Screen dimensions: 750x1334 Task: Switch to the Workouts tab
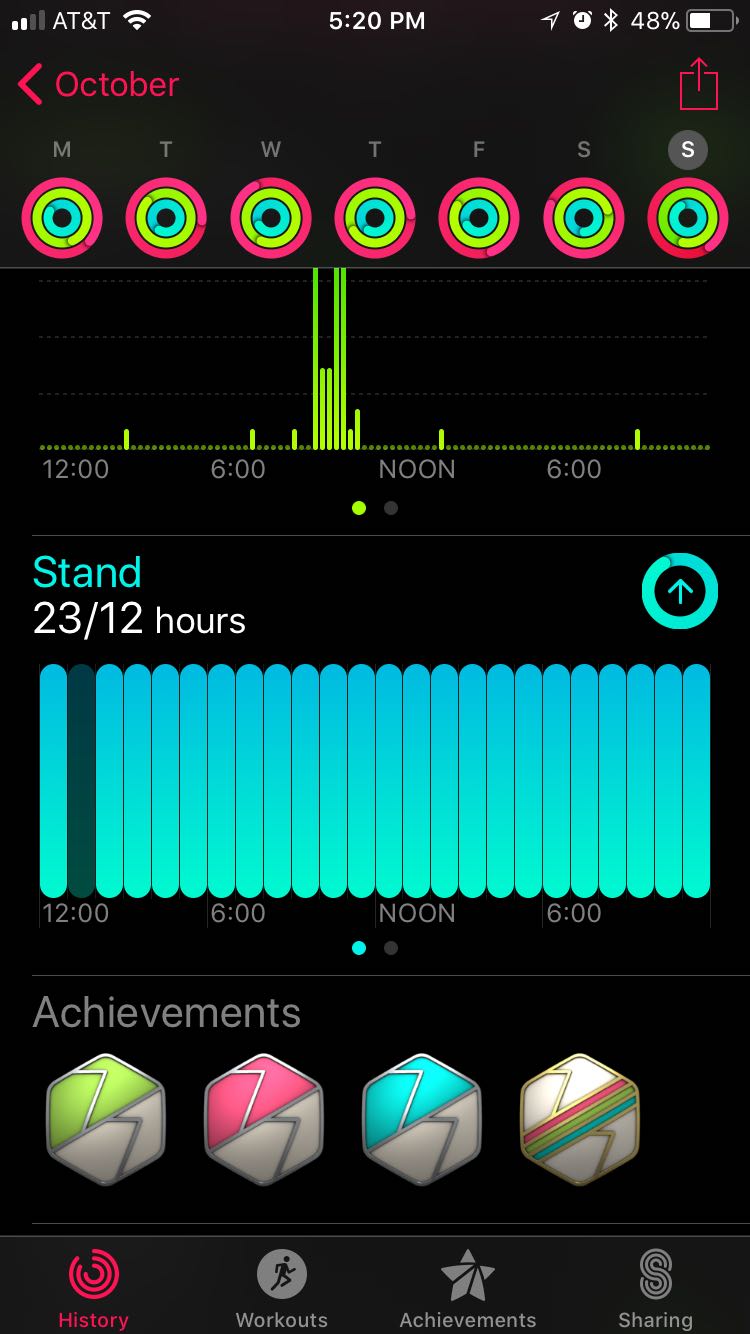(281, 1288)
